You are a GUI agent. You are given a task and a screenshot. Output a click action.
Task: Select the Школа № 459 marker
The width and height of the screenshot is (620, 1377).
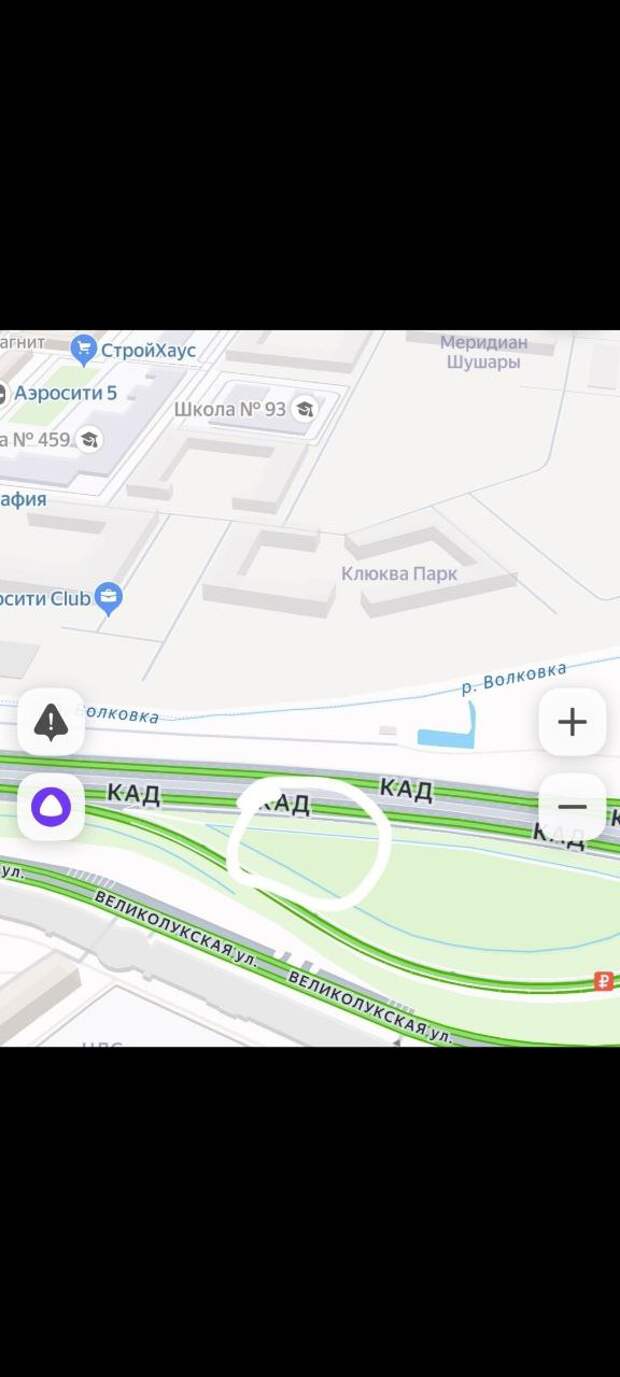point(89,439)
